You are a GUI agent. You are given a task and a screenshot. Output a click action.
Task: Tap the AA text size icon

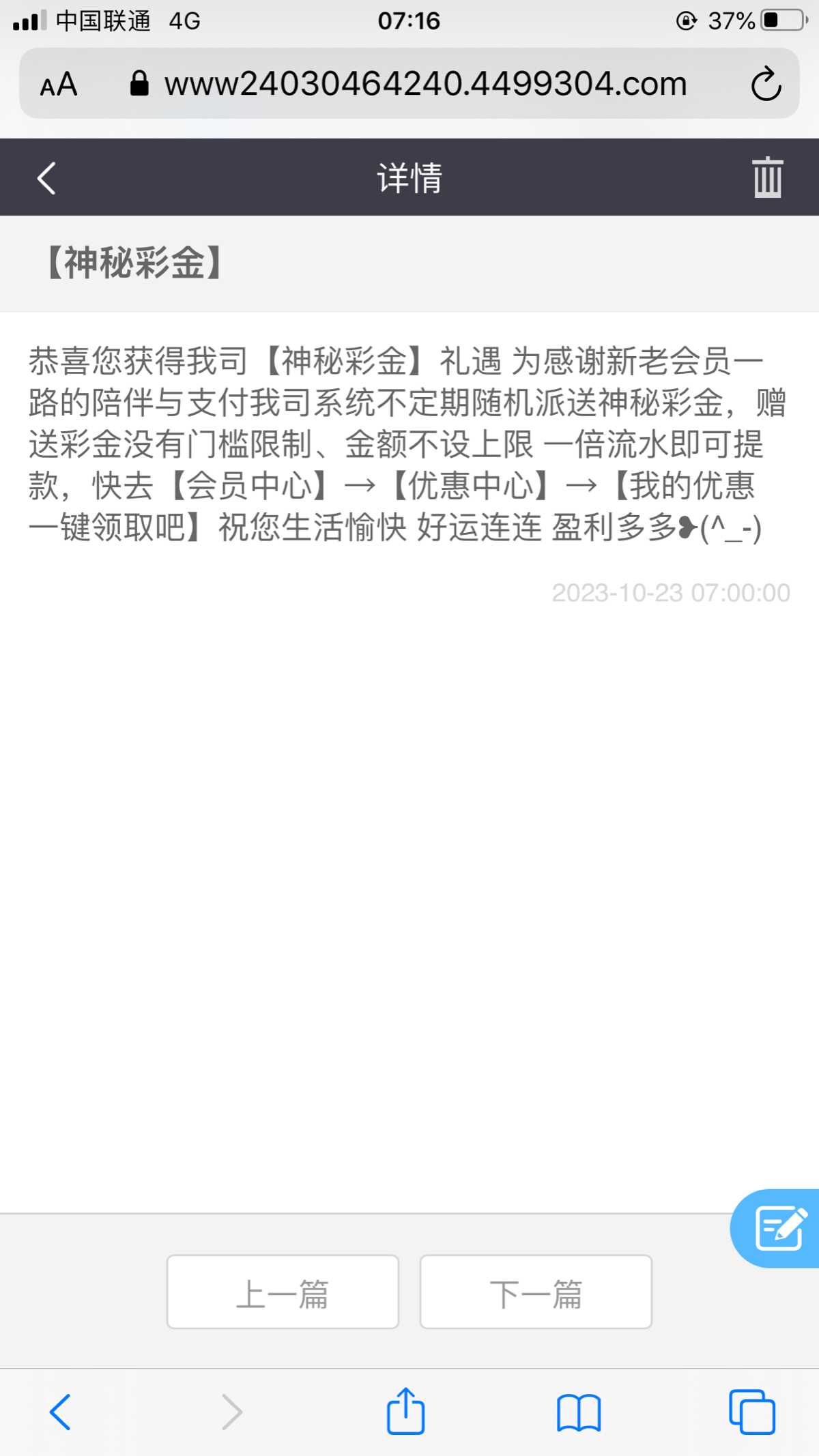coord(59,83)
